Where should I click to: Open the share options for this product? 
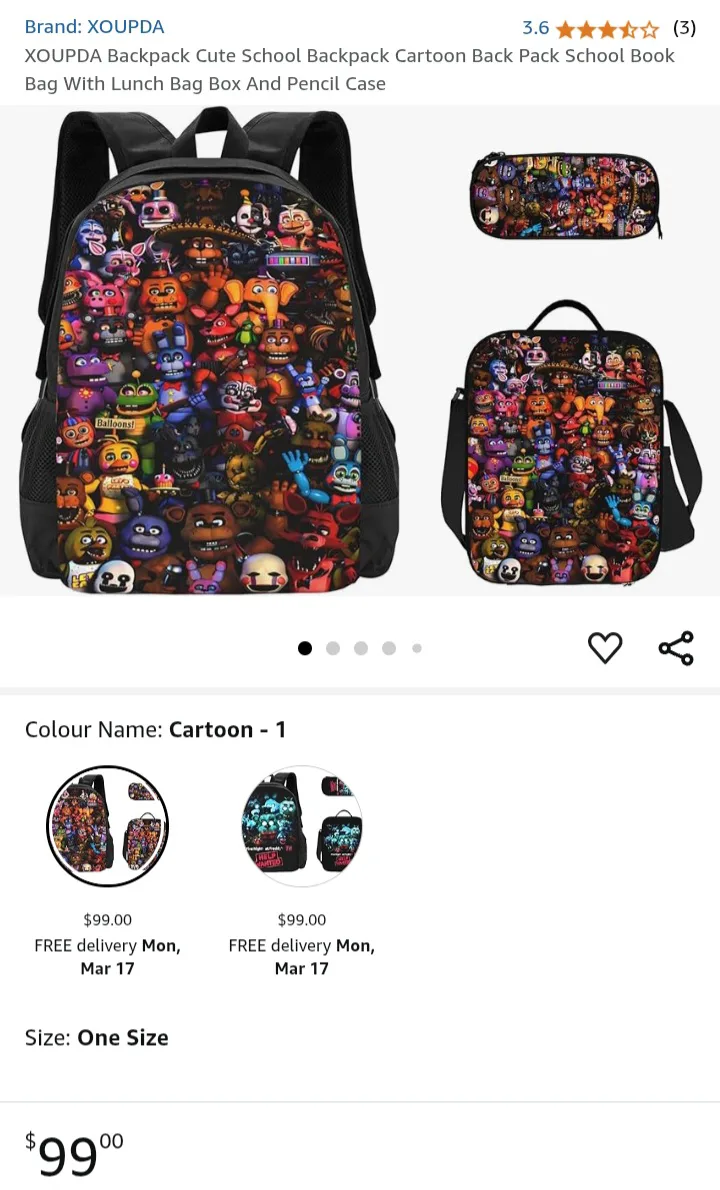676,647
